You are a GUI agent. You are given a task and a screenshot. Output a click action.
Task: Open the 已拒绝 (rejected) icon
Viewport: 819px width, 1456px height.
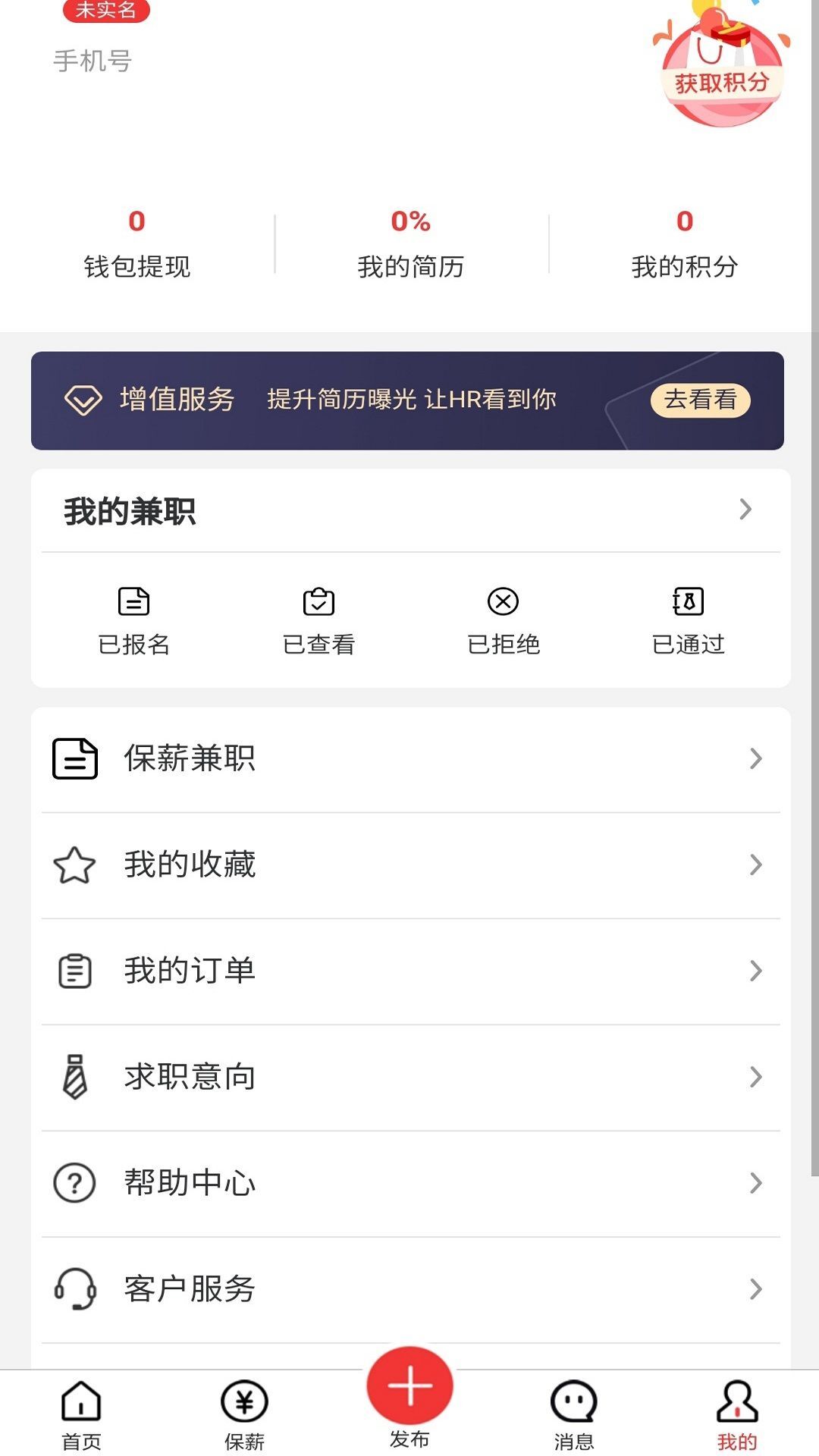point(503,603)
